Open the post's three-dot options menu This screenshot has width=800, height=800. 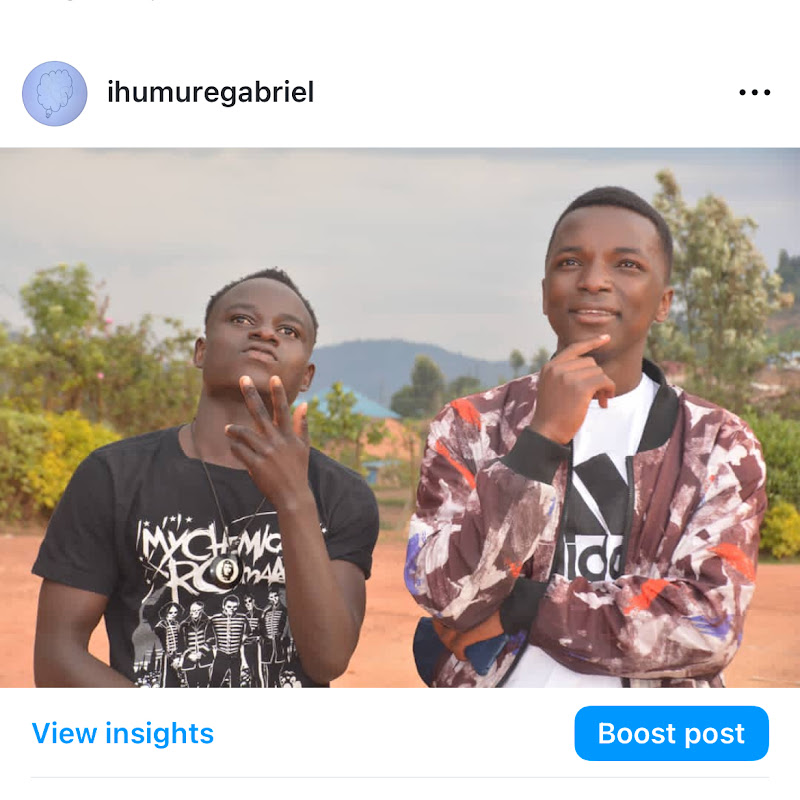(x=754, y=93)
